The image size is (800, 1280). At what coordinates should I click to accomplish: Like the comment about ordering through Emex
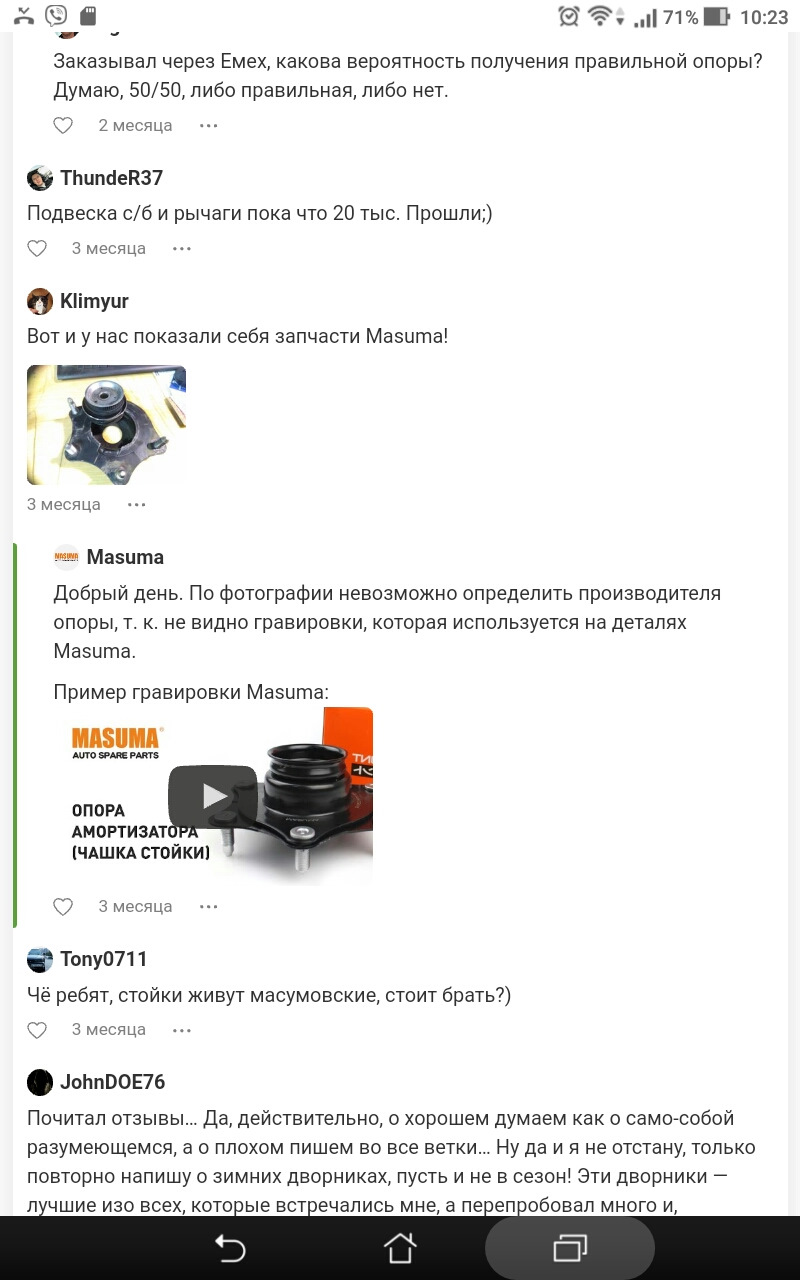coord(63,126)
